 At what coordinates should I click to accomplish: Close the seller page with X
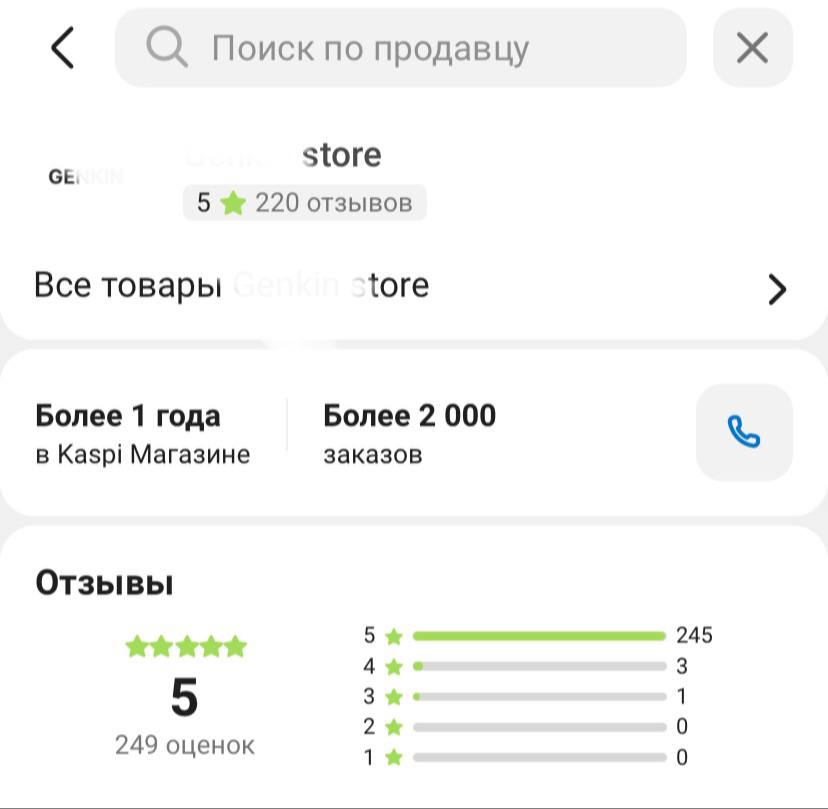pos(752,48)
